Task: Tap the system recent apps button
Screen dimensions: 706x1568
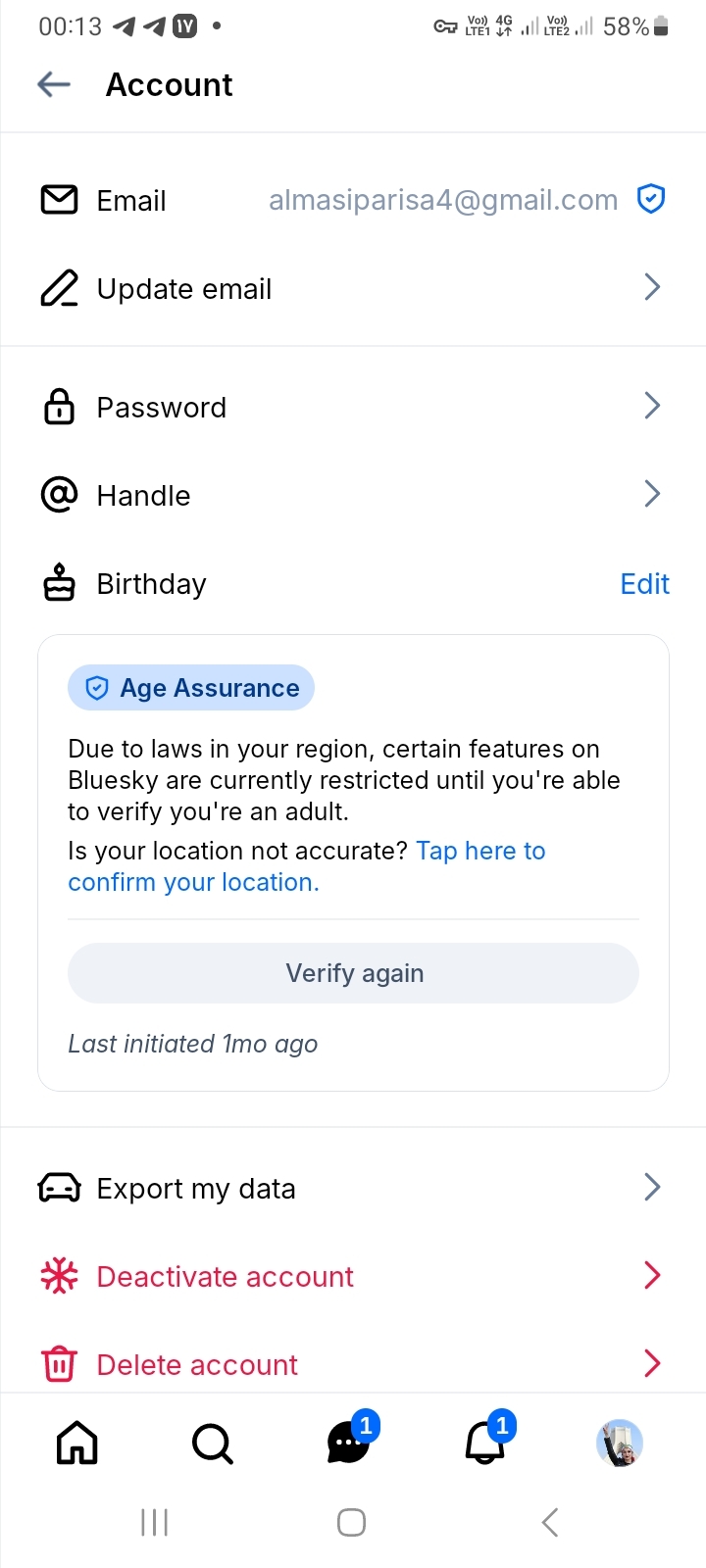Action: click(x=155, y=1522)
